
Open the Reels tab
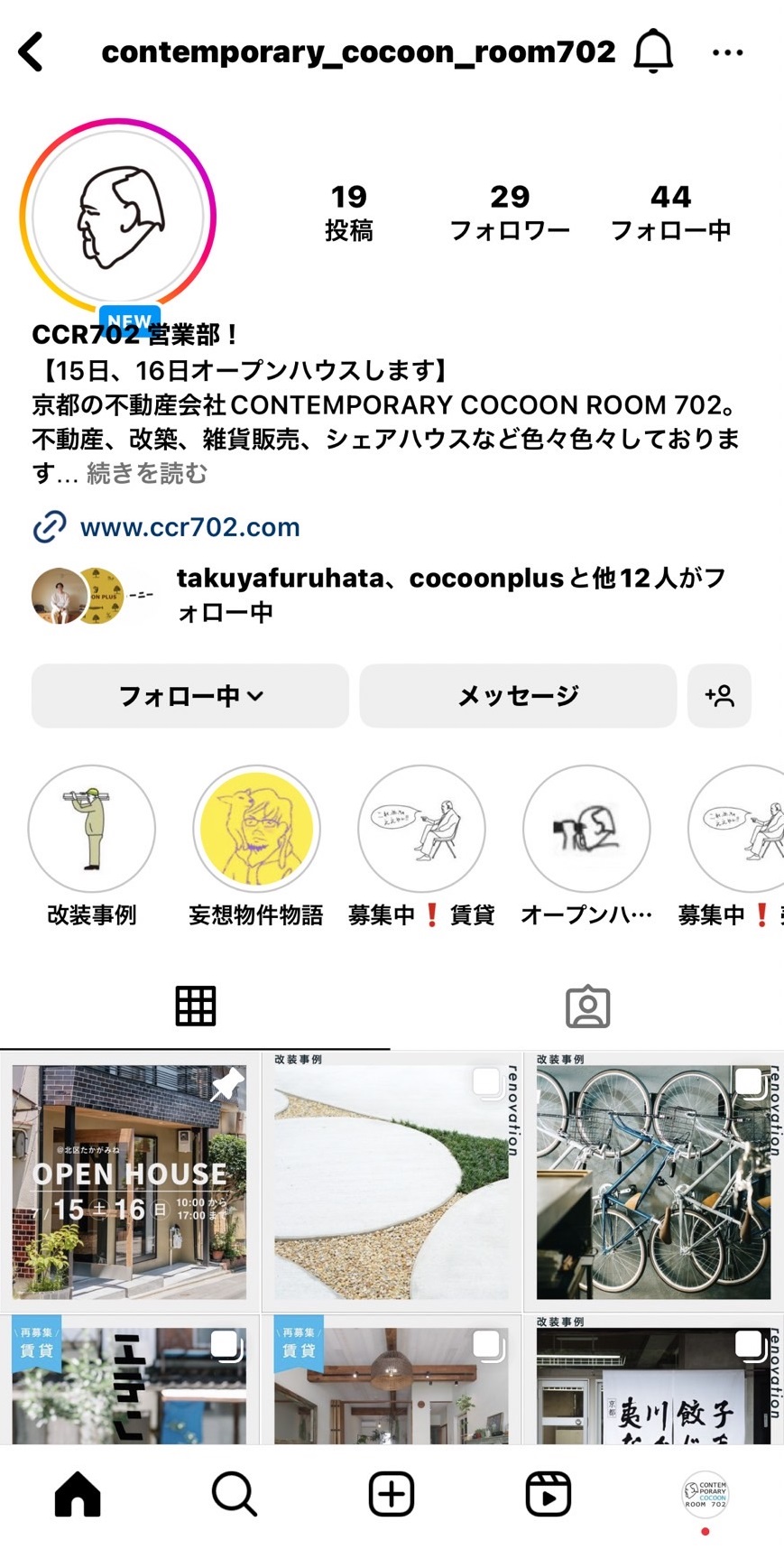[549, 1494]
